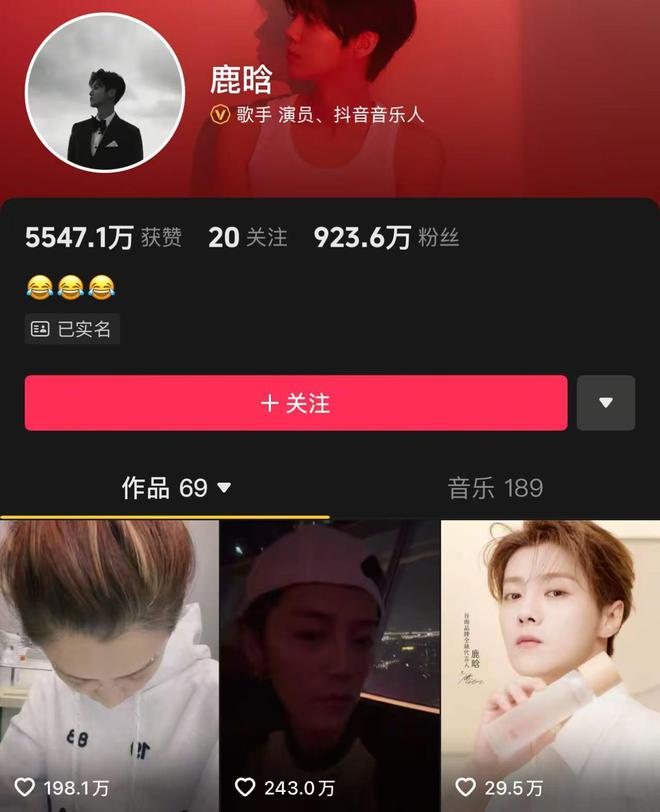Expand the dropdown arrow beside 关注
Image resolution: width=660 pixels, height=812 pixels.
pos(605,403)
